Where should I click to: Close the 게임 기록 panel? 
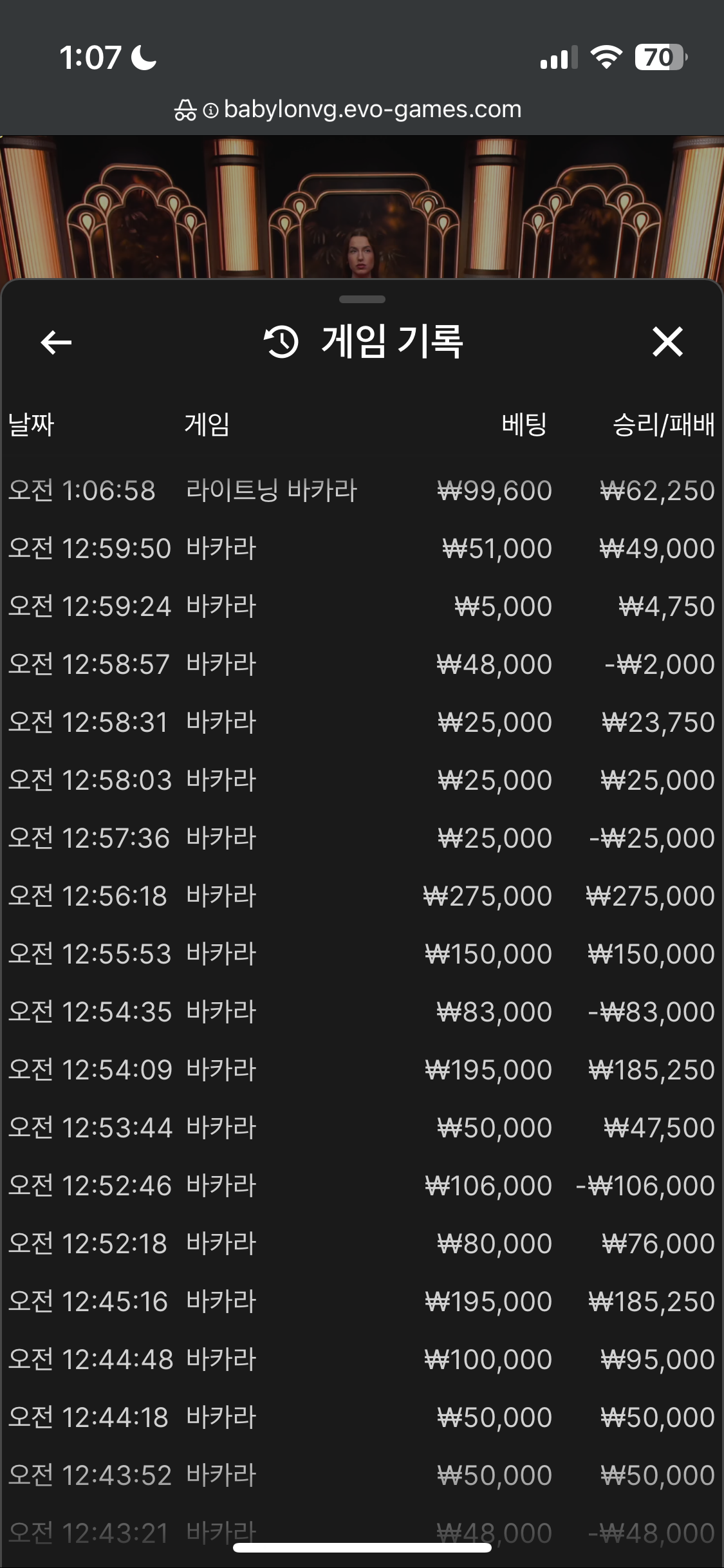[x=667, y=341]
